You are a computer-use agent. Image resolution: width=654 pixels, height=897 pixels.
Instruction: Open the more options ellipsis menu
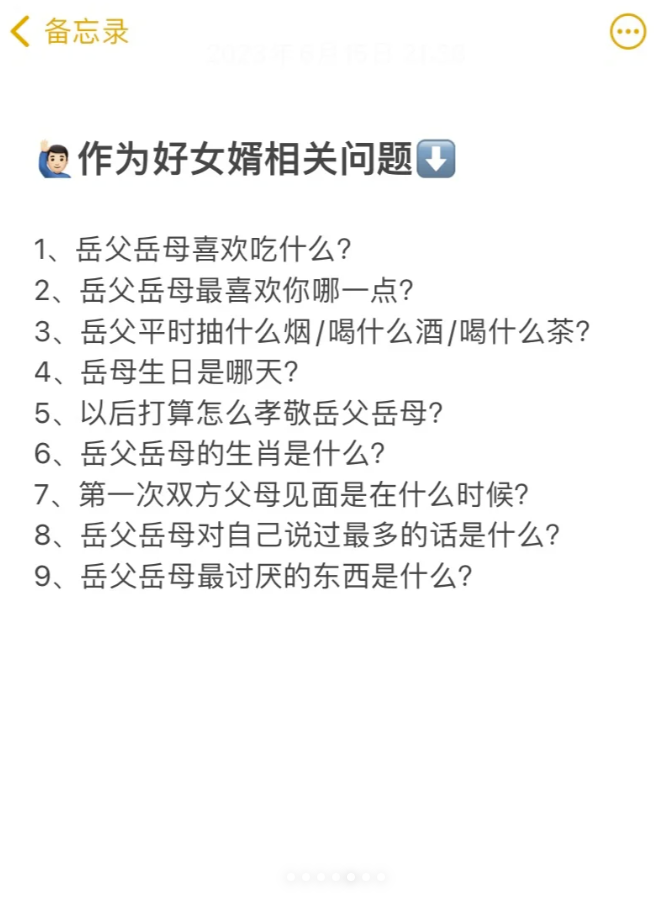point(627,32)
